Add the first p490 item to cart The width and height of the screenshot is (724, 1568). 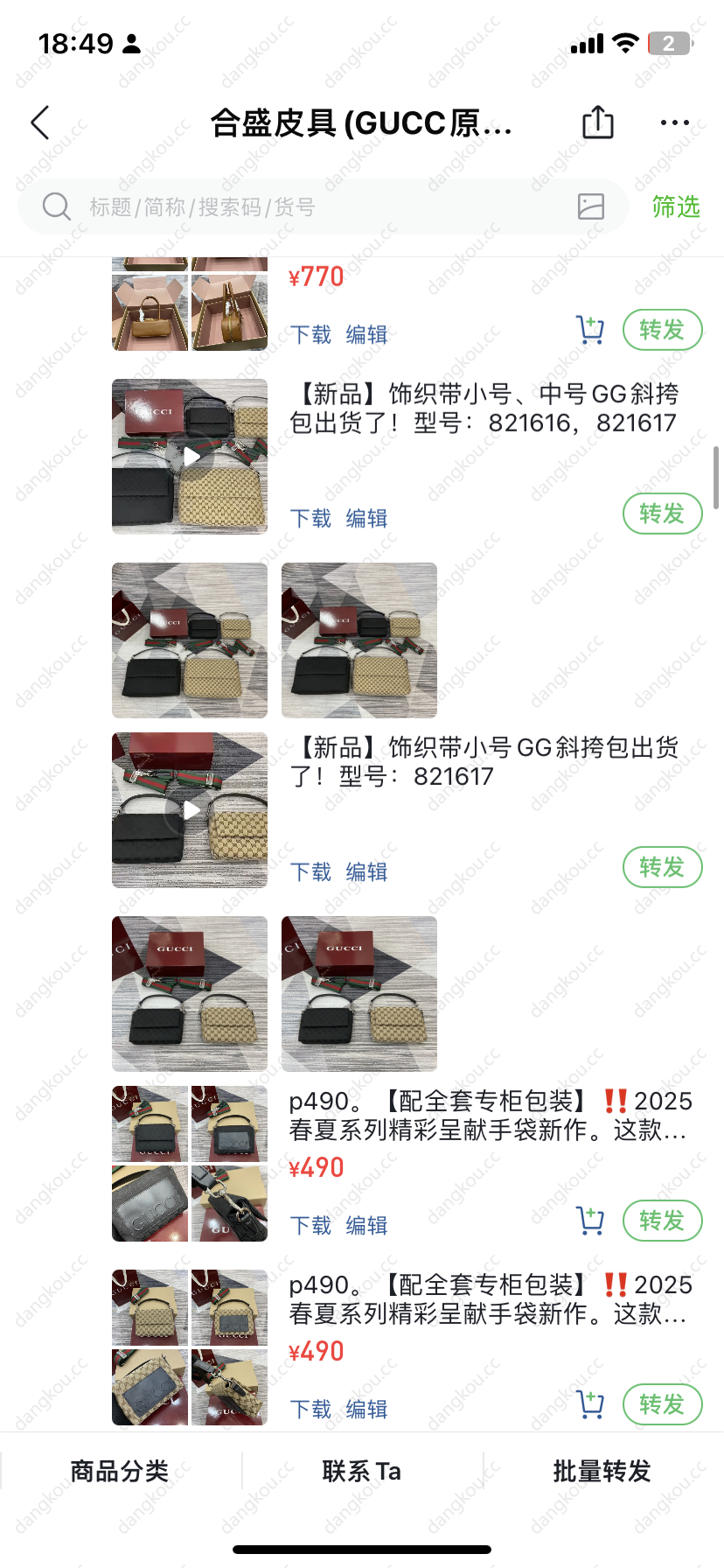click(x=590, y=1221)
